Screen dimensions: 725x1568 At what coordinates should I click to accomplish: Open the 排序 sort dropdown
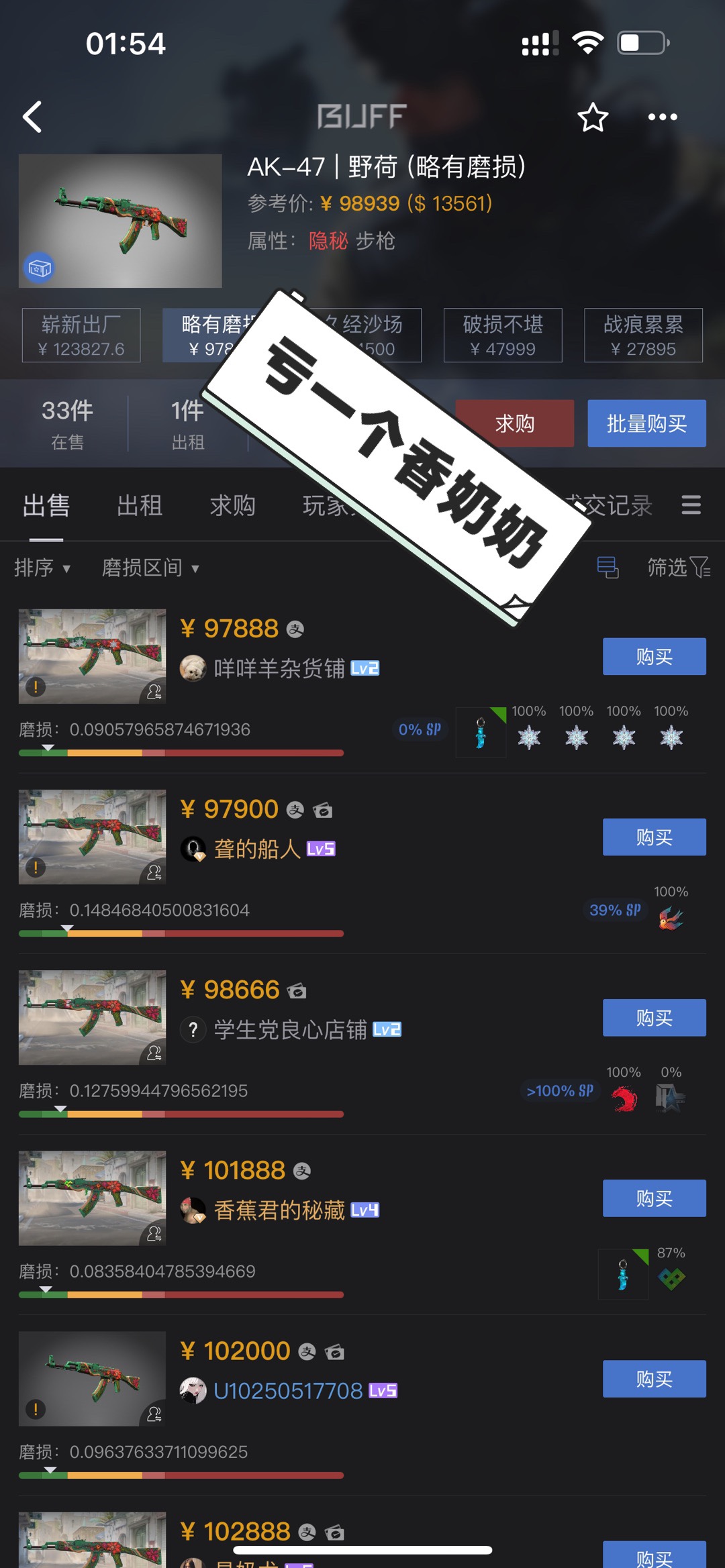pyautogui.click(x=42, y=568)
